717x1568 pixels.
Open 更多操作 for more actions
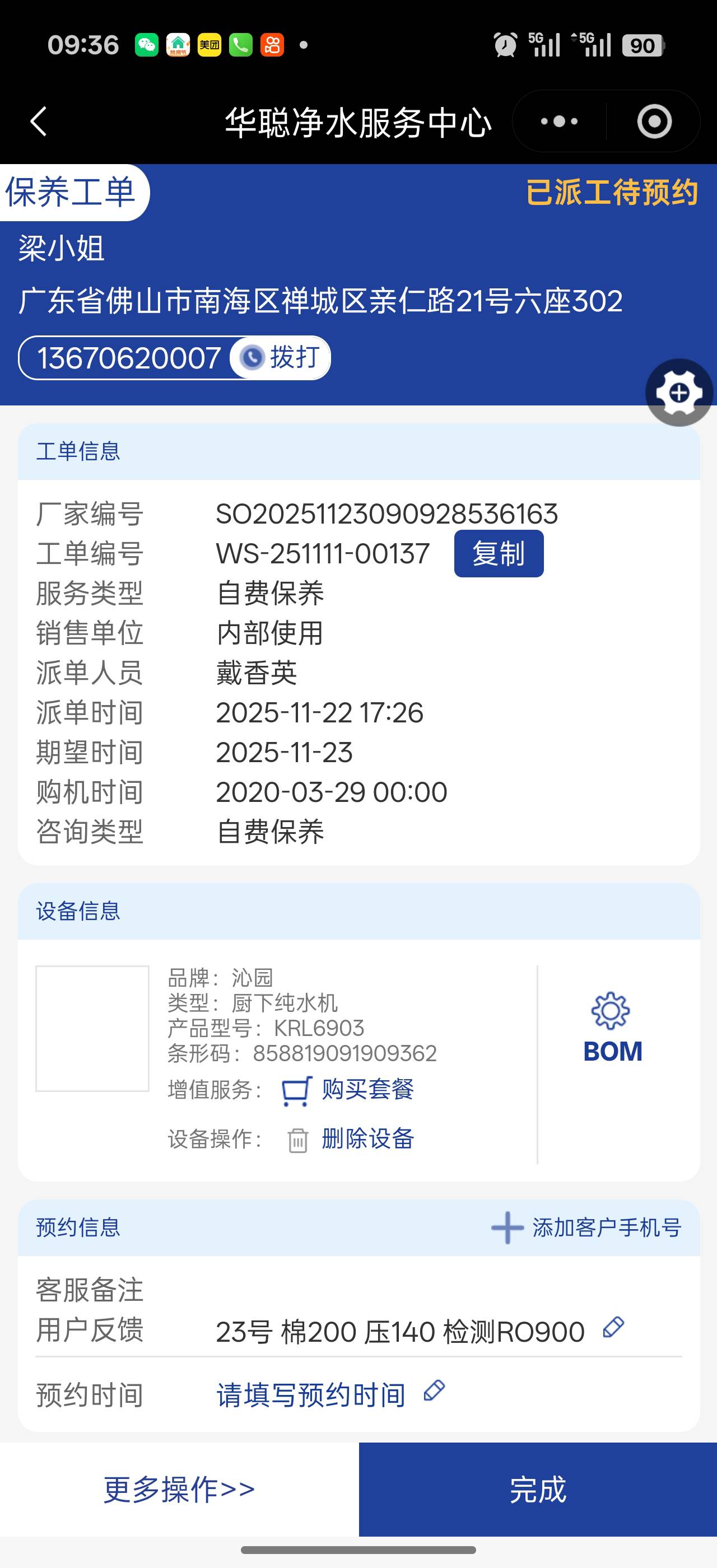click(x=179, y=1490)
